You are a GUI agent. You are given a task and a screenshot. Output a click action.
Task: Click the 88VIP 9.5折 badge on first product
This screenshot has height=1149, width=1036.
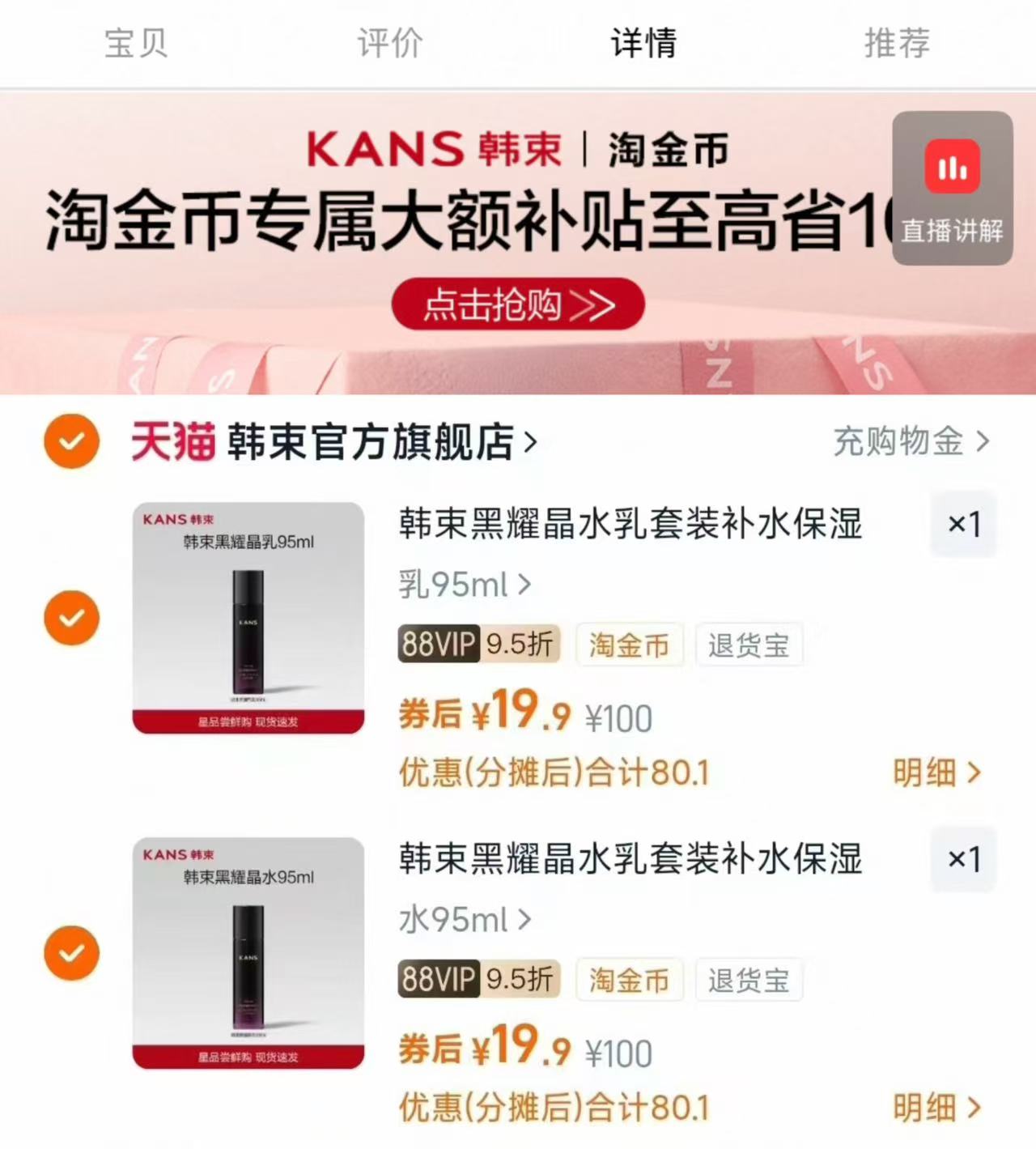(x=478, y=645)
